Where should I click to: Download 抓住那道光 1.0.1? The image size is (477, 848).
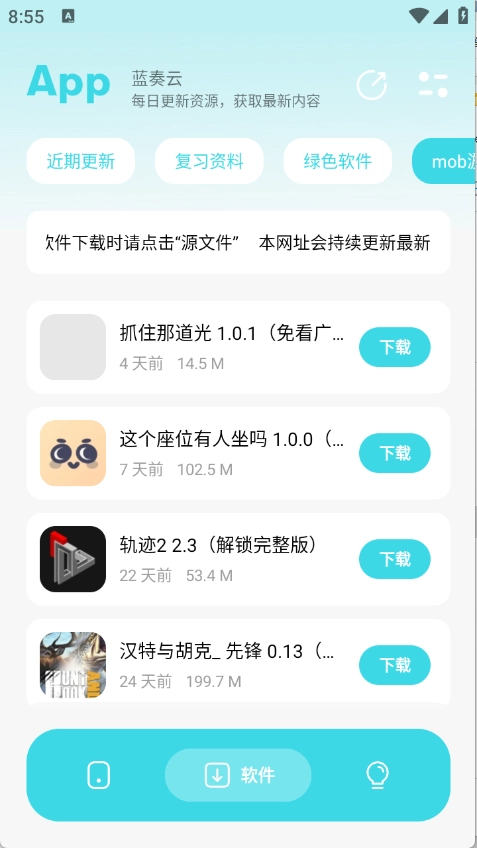pyautogui.click(x=395, y=347)
